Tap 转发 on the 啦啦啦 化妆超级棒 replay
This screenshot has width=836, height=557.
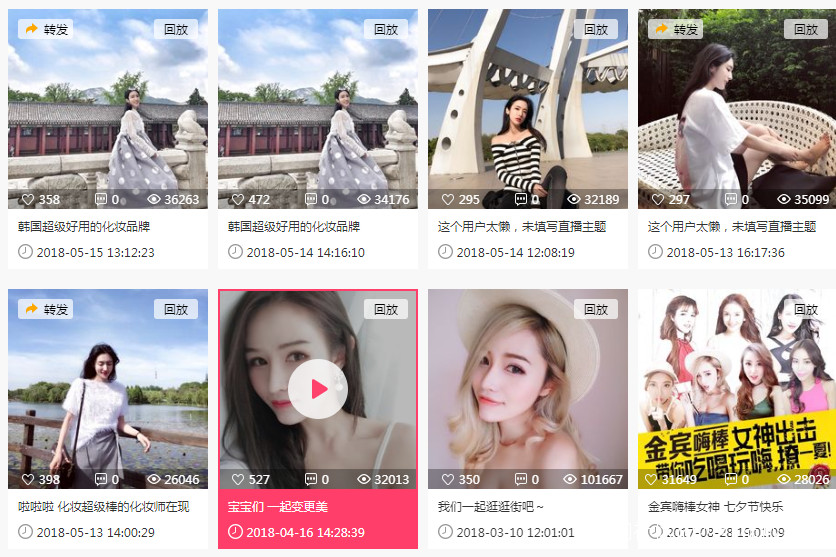46,309
